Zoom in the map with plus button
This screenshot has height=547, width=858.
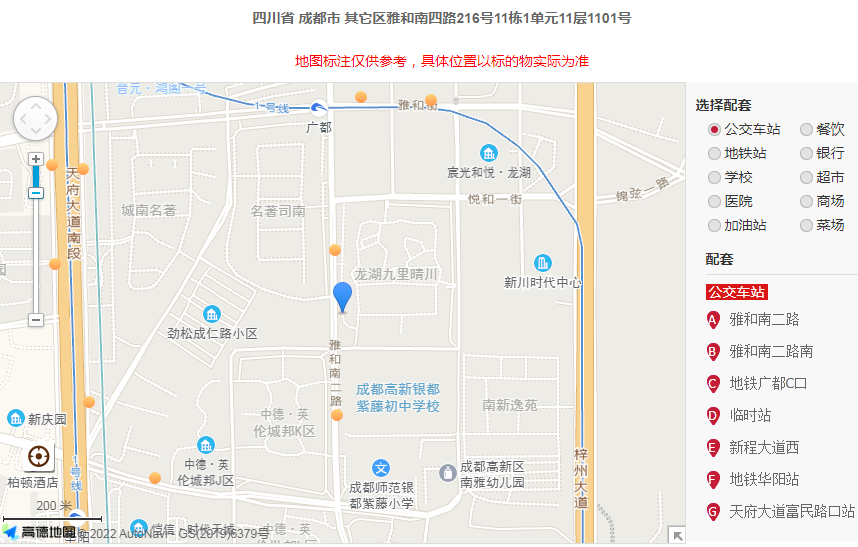coord(36,159)
